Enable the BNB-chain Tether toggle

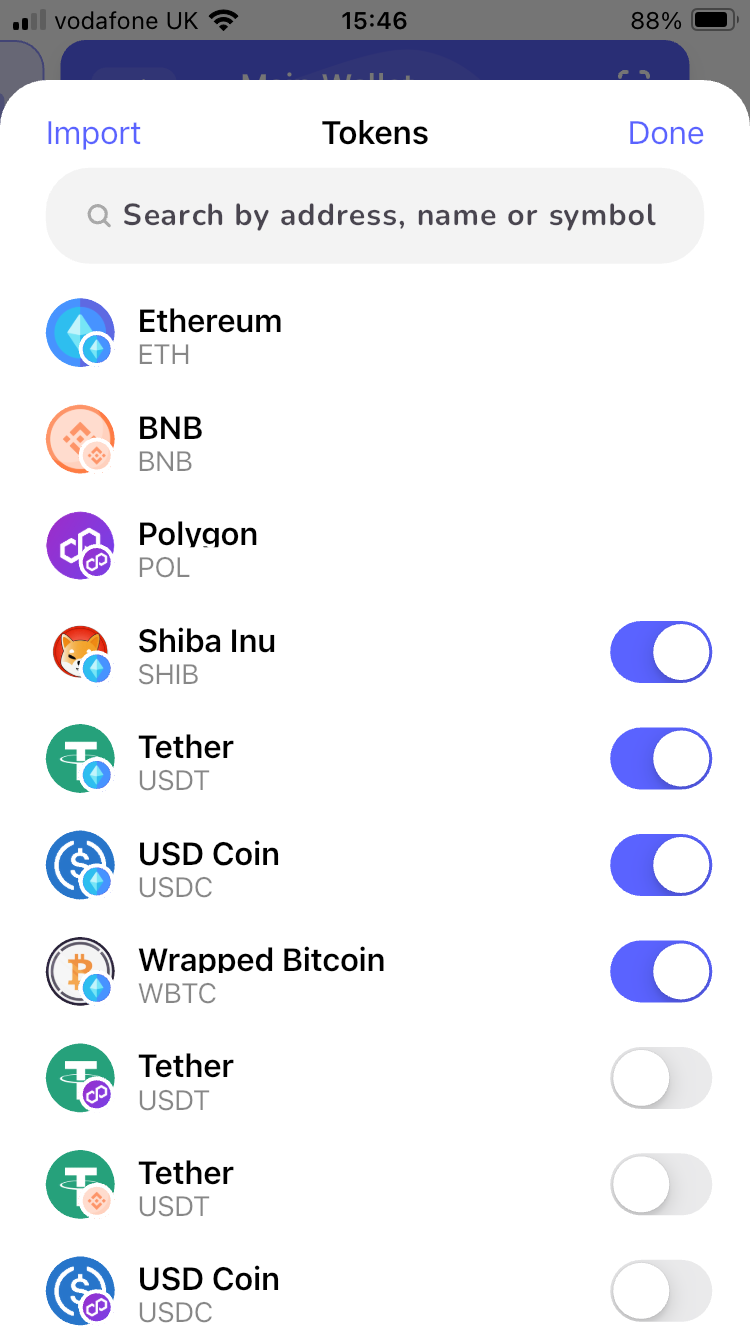tap(661, 1184)
